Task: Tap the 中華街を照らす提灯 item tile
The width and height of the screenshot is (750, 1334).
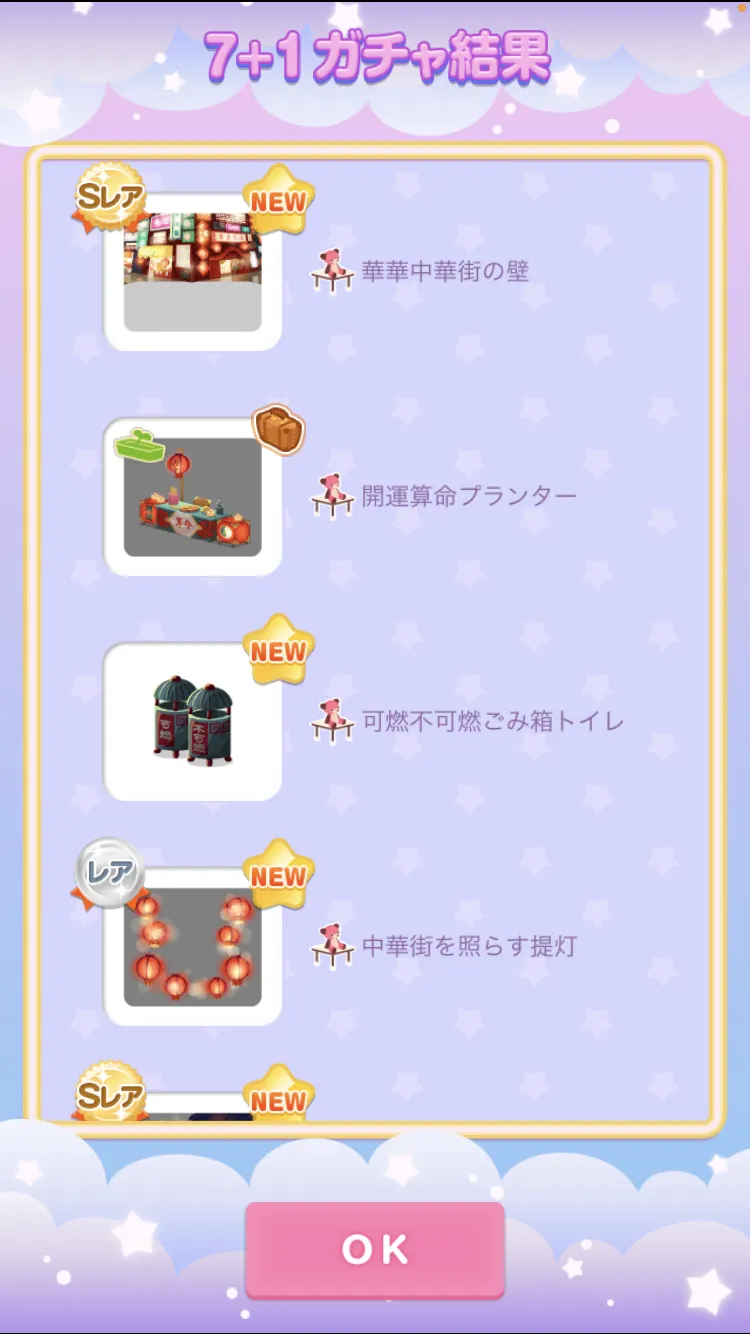Action: [193, 946]
